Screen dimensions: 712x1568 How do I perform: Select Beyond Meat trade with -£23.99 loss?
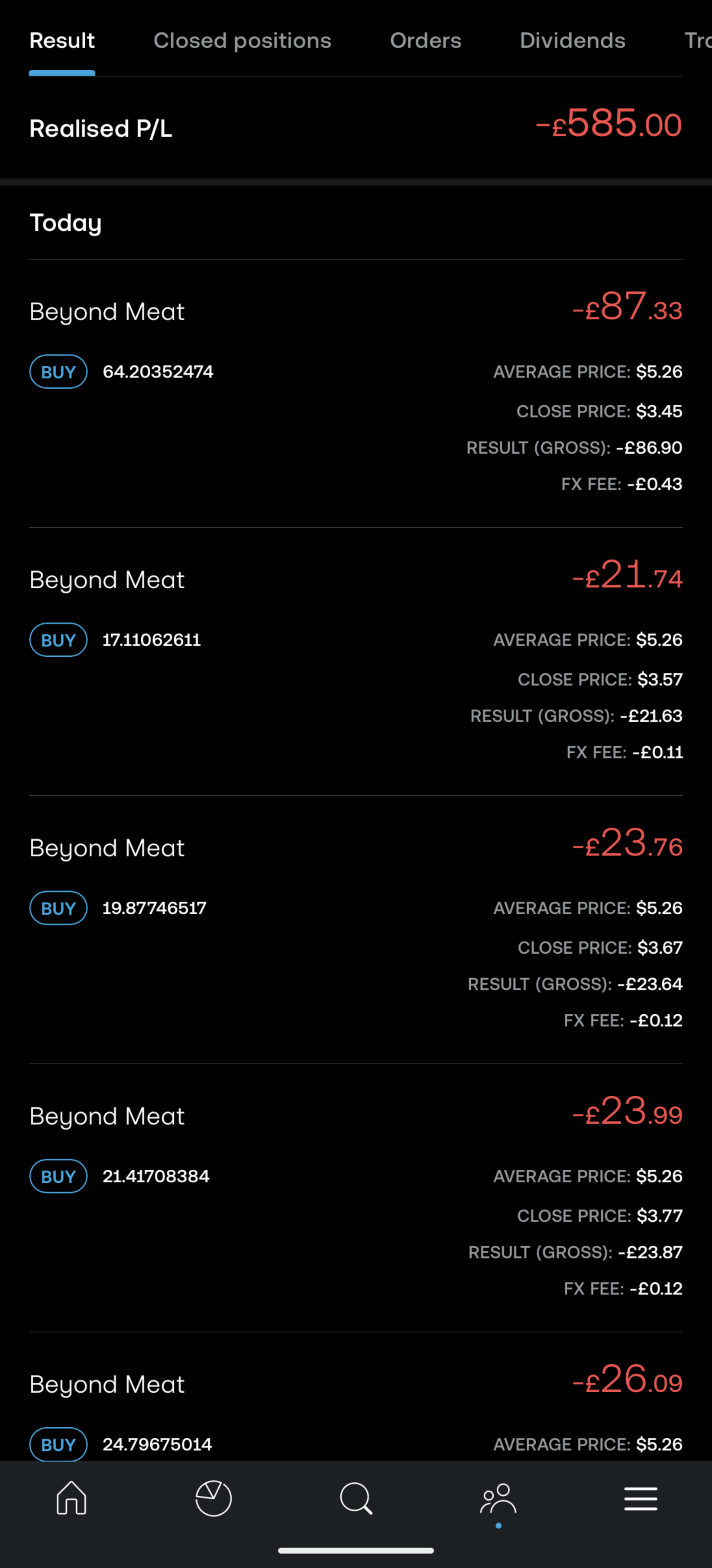(x=356, y=1198)
